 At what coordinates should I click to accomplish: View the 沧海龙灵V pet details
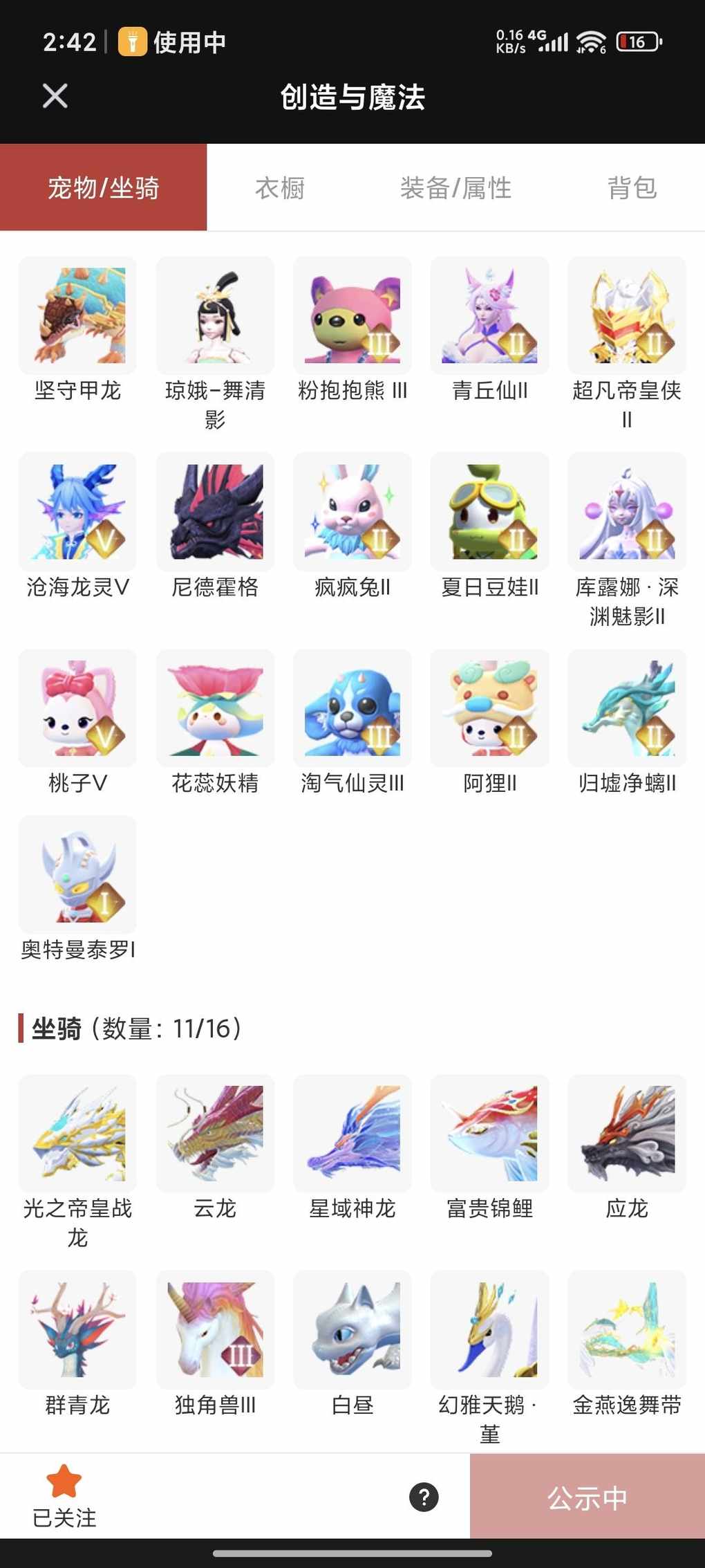click(77, 513)
